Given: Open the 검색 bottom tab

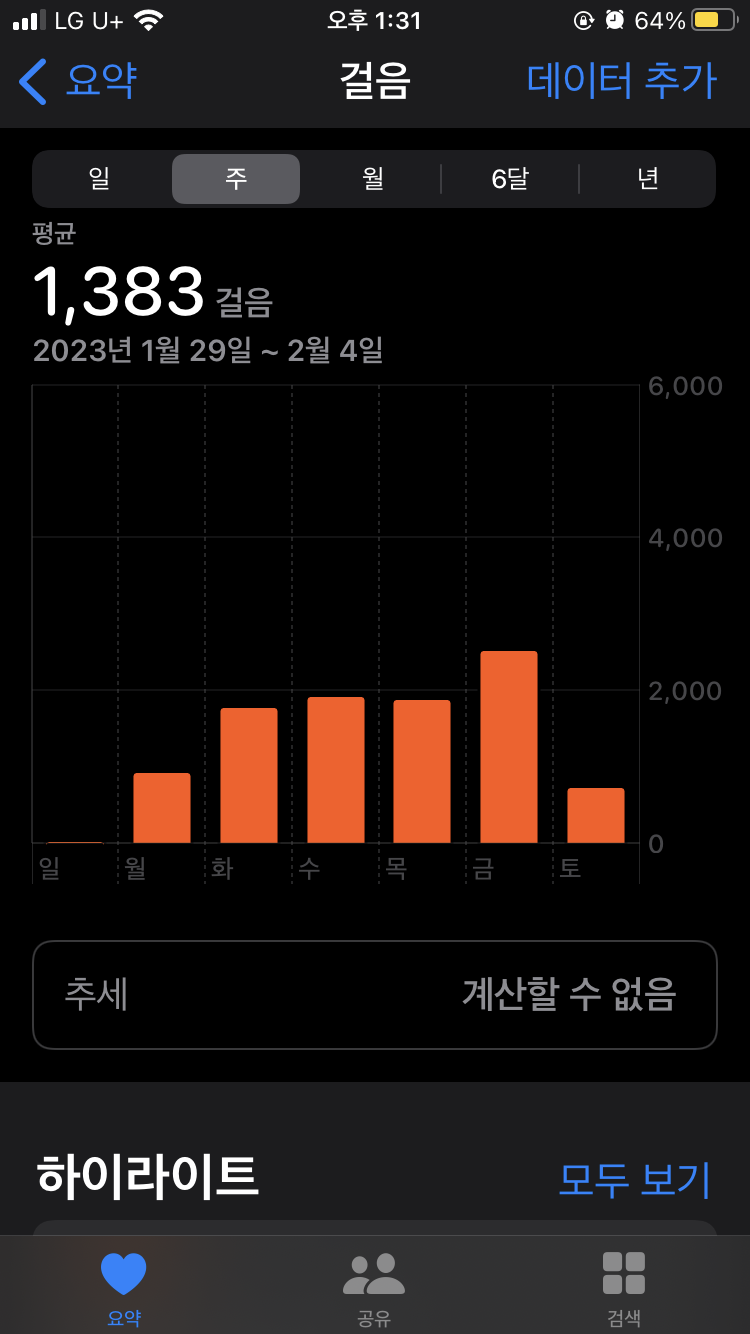Looking at the screenshot, I should pos(624,1289).
